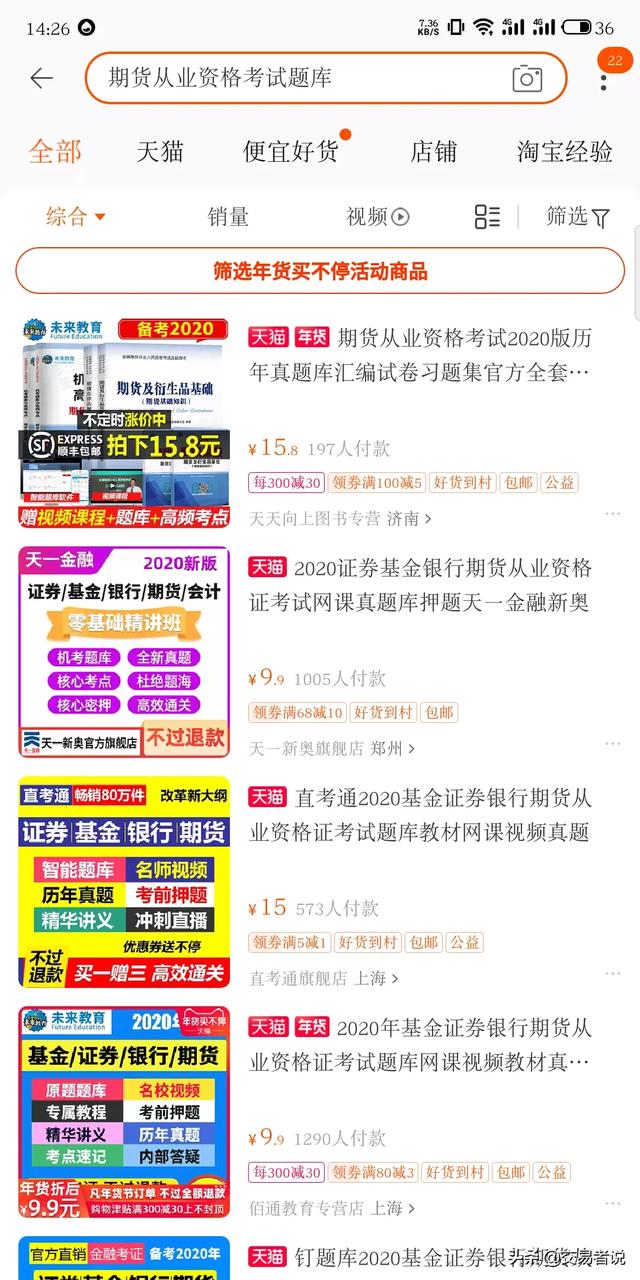Image resolution: width=640 pixels, height=1280 pixels.
Task: Select the 视频 filter
Action: pos(377,216)
